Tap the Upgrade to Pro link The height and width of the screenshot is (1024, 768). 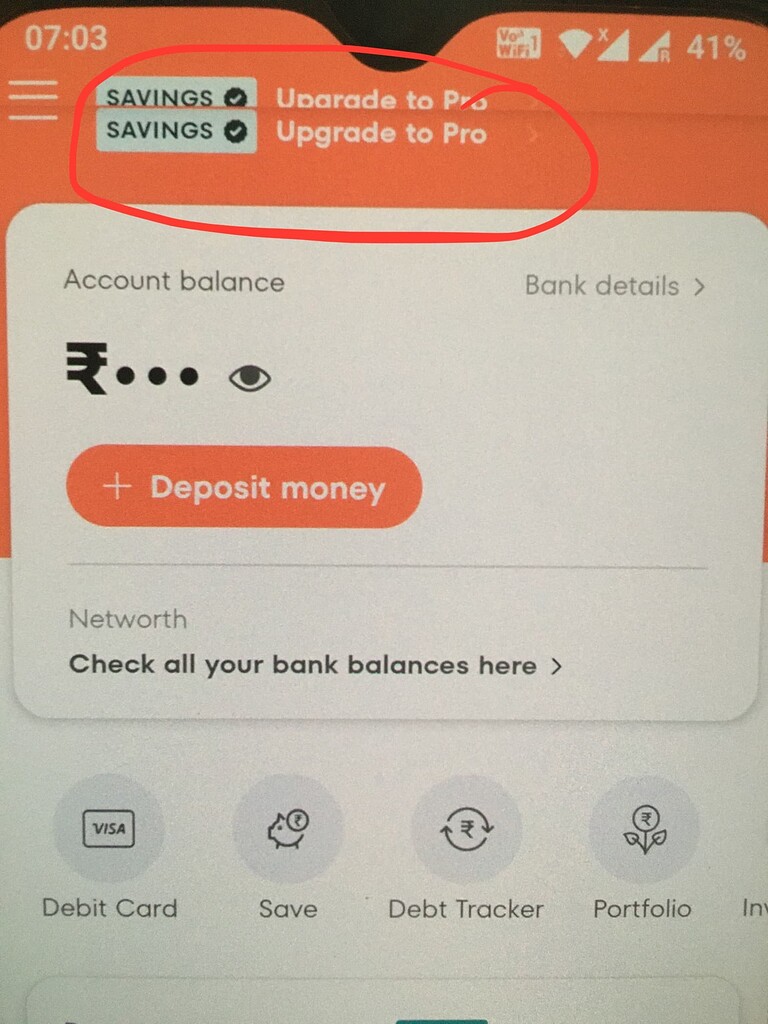[381, 132]
